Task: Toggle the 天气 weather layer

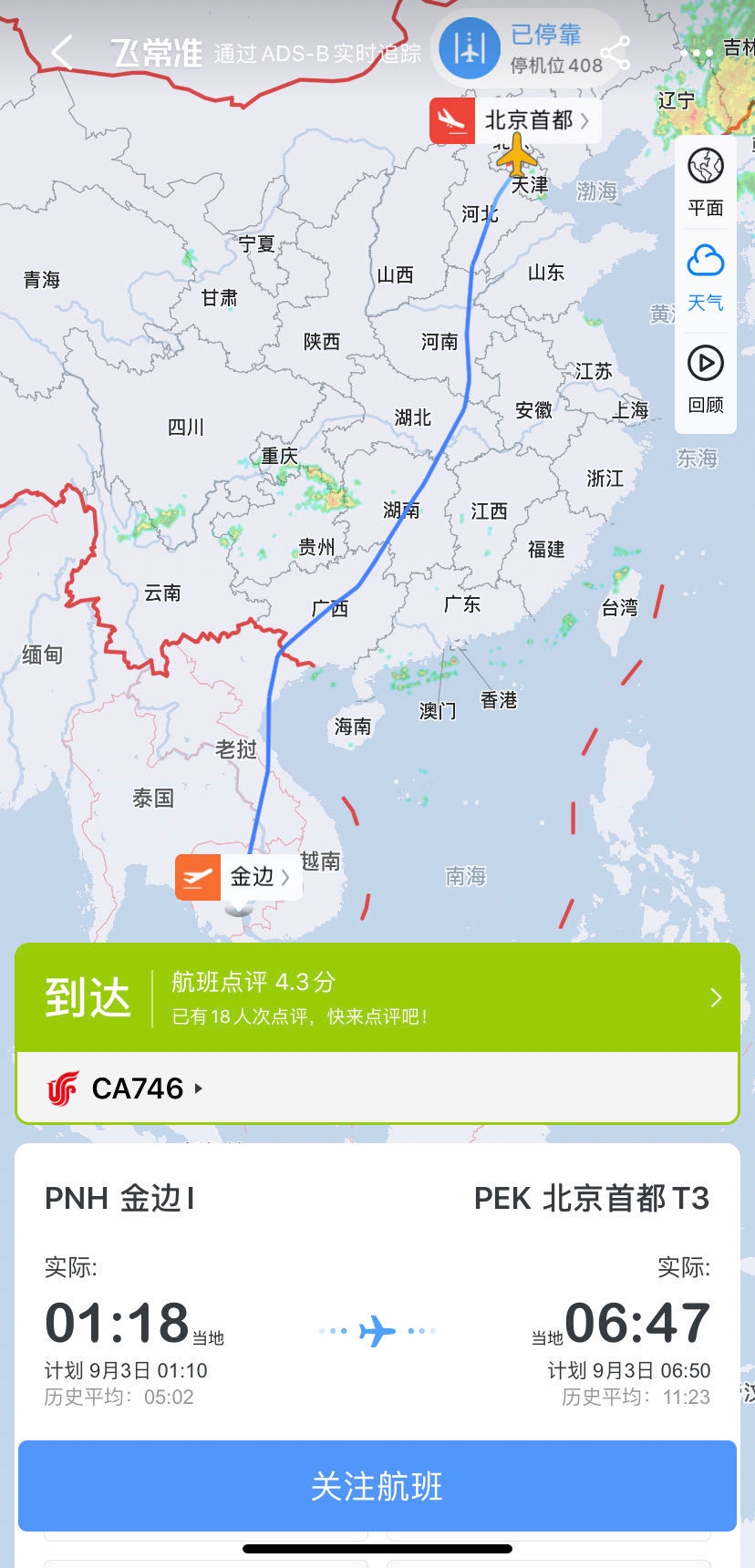Action: (705, 277)
